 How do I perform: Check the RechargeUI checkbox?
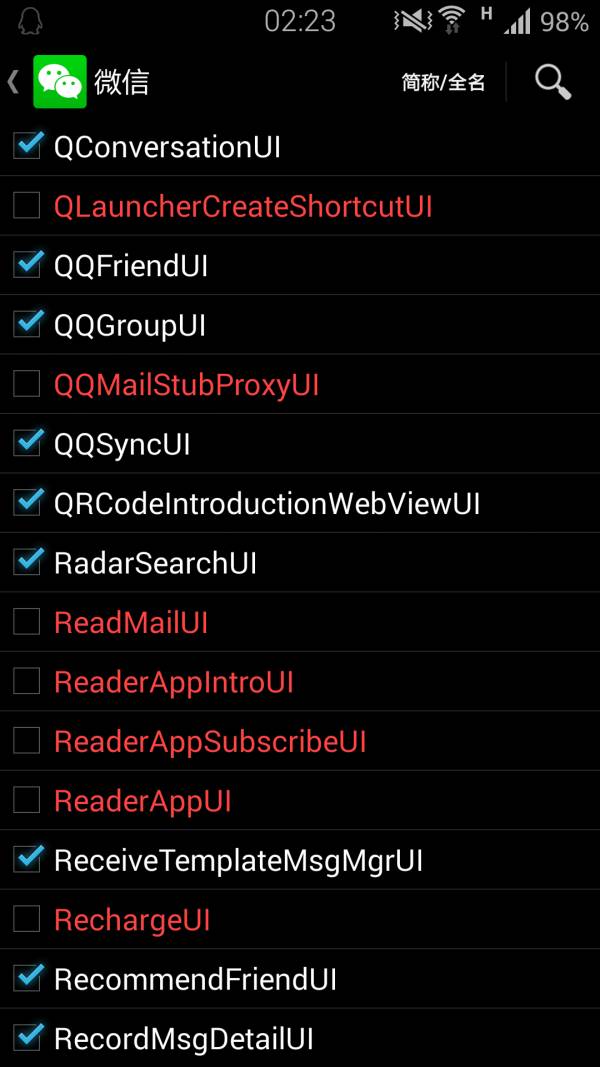27,919
